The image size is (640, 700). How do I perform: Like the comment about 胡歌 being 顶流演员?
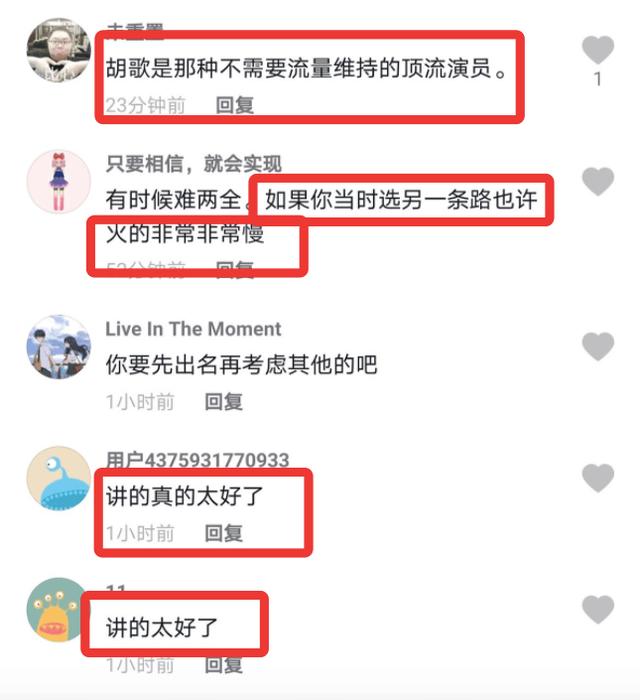pos(598,50)
